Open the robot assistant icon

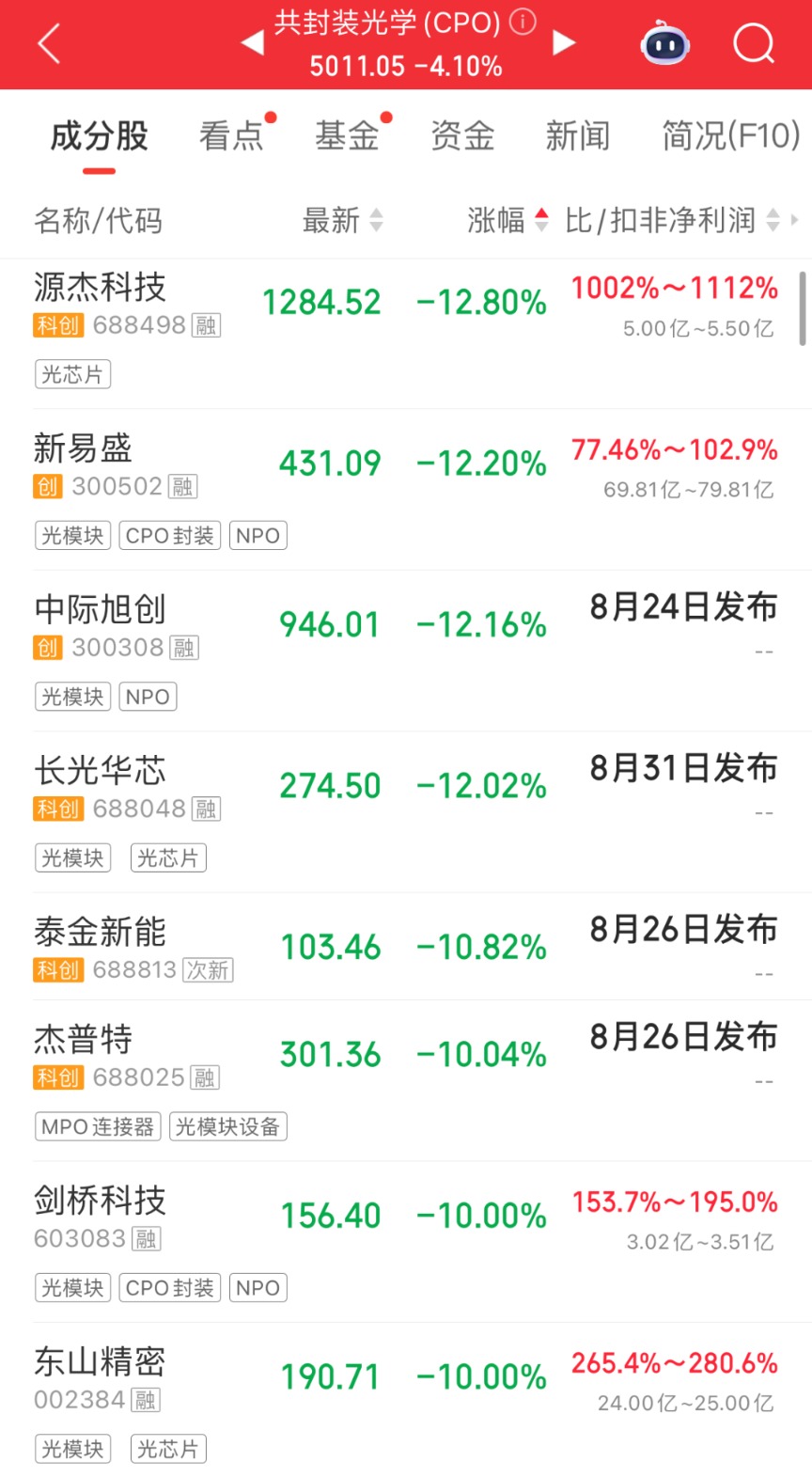coord(665,43)
